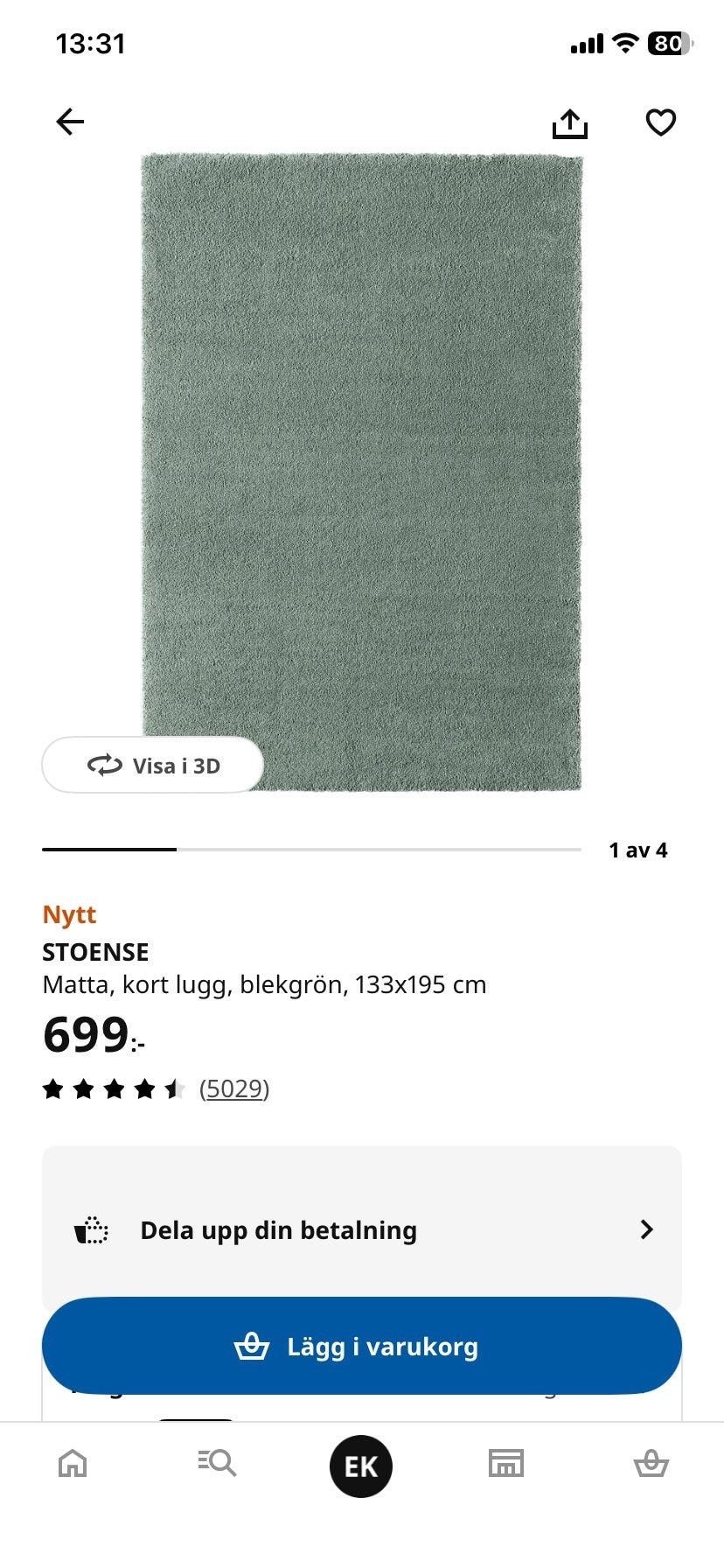Select the Lägg i varukorg button

point(361,1346)
